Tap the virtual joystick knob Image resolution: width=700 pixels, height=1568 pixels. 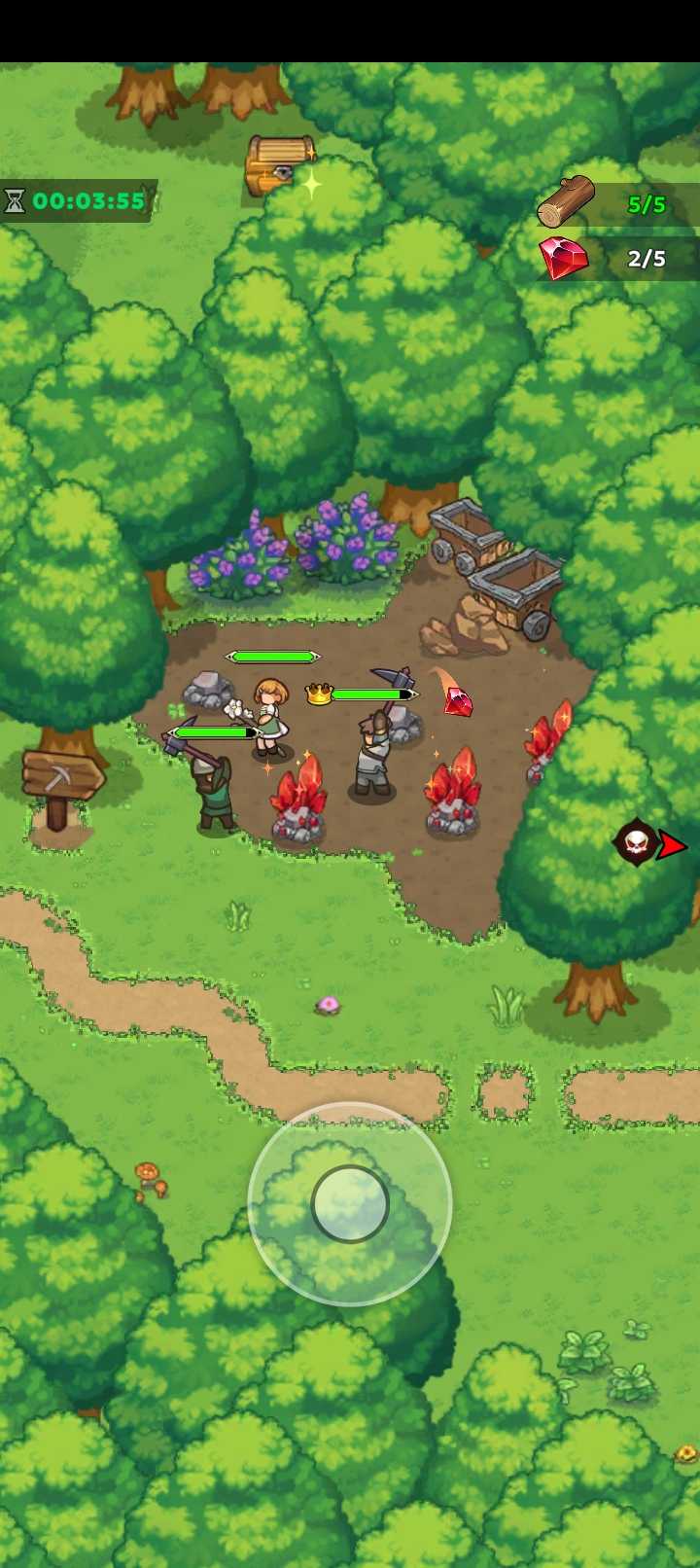[x=350, y=1203]
